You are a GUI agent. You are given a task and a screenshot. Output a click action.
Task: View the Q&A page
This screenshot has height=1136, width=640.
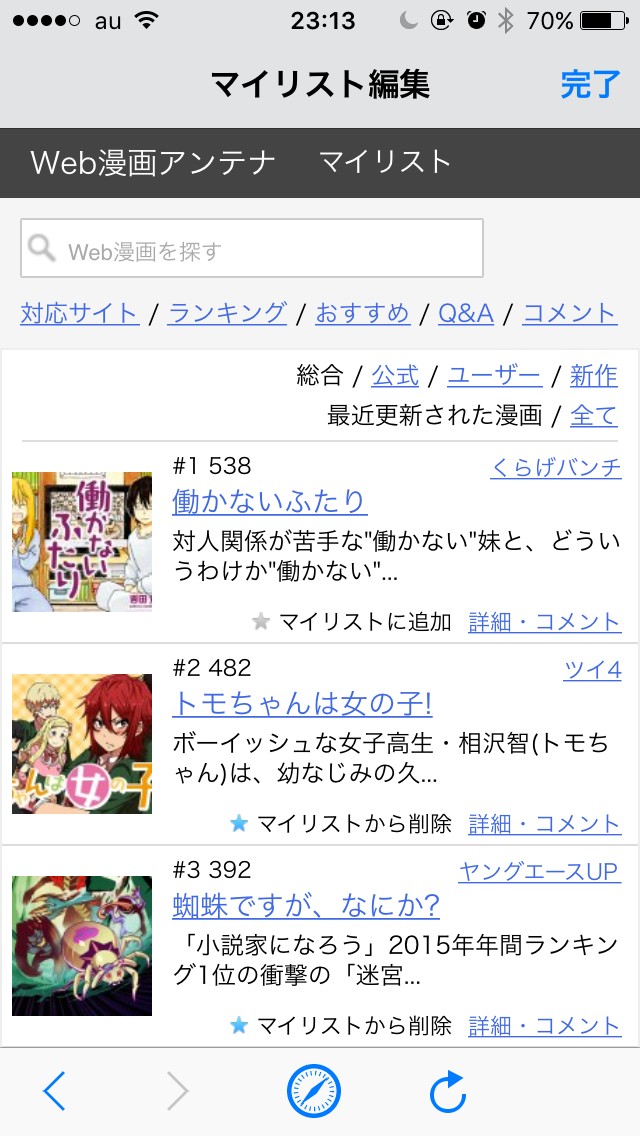(x=466, y=313)
